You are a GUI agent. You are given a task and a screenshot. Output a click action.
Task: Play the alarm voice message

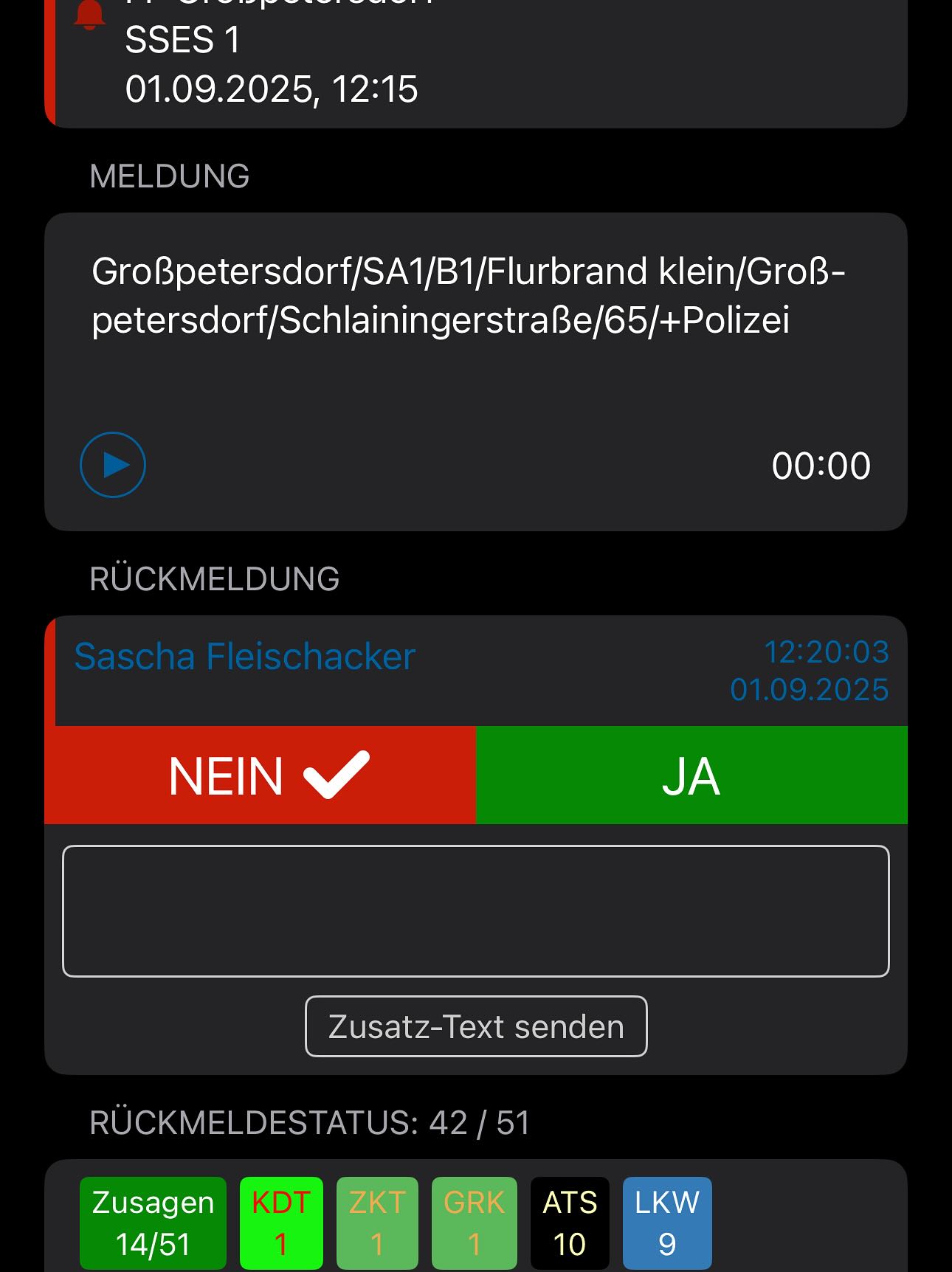click(111, 465)
